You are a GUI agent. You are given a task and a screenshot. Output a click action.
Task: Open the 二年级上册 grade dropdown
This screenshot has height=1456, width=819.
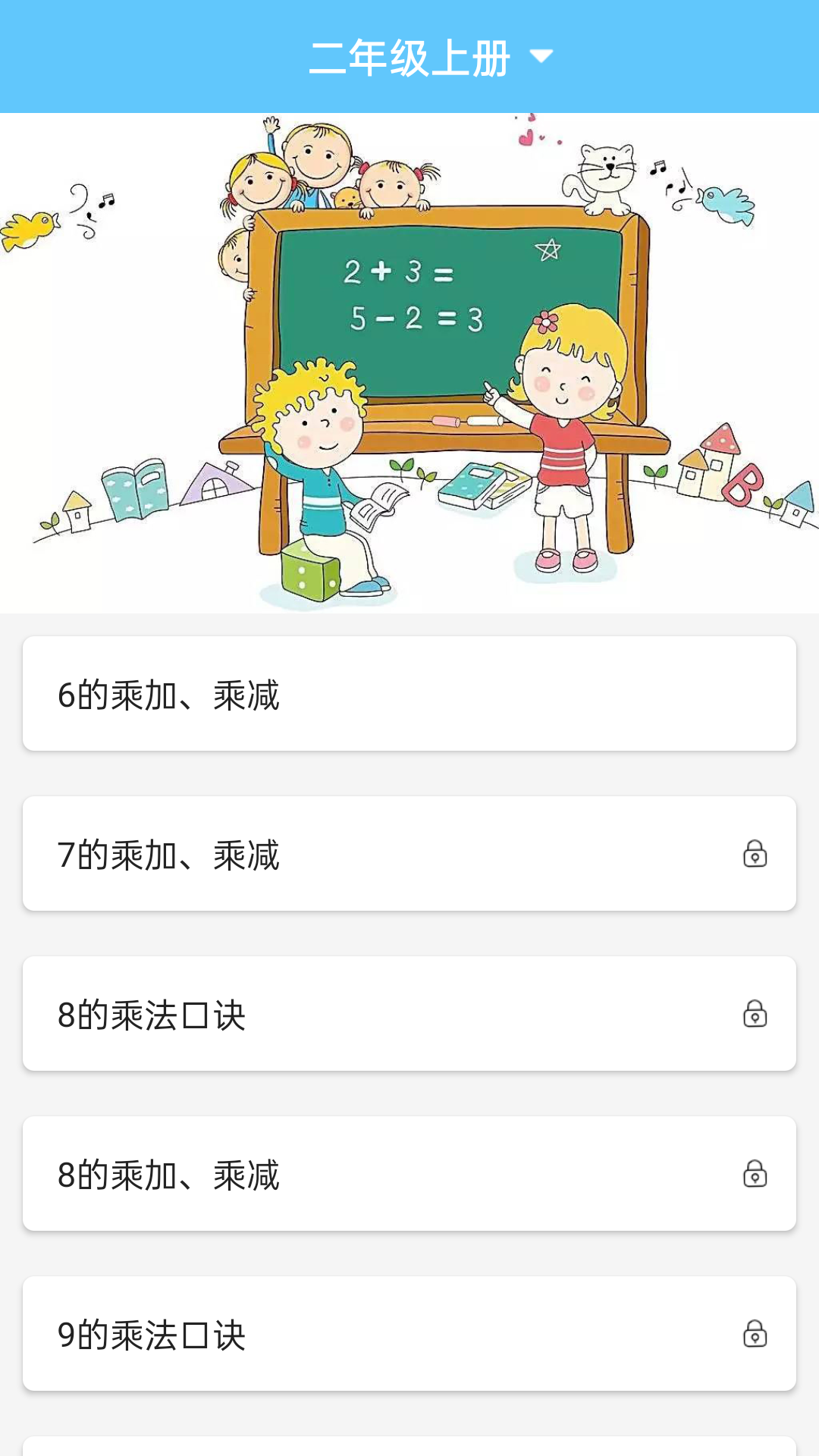click(x=430, y=58)
